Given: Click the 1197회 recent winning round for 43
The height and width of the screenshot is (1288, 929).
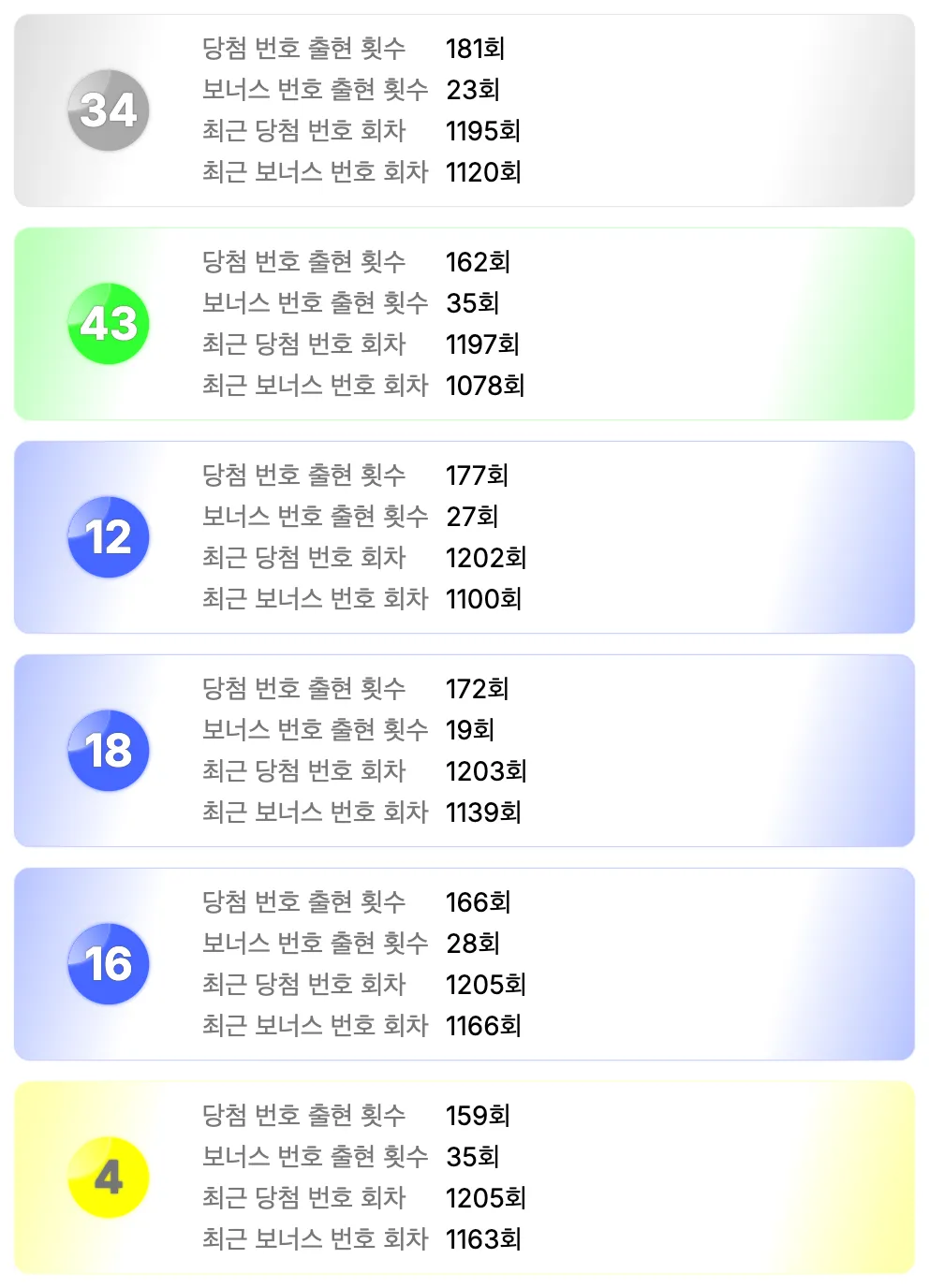Looking at the screenshot, I should pyautogui.click(x=484, y=344).
